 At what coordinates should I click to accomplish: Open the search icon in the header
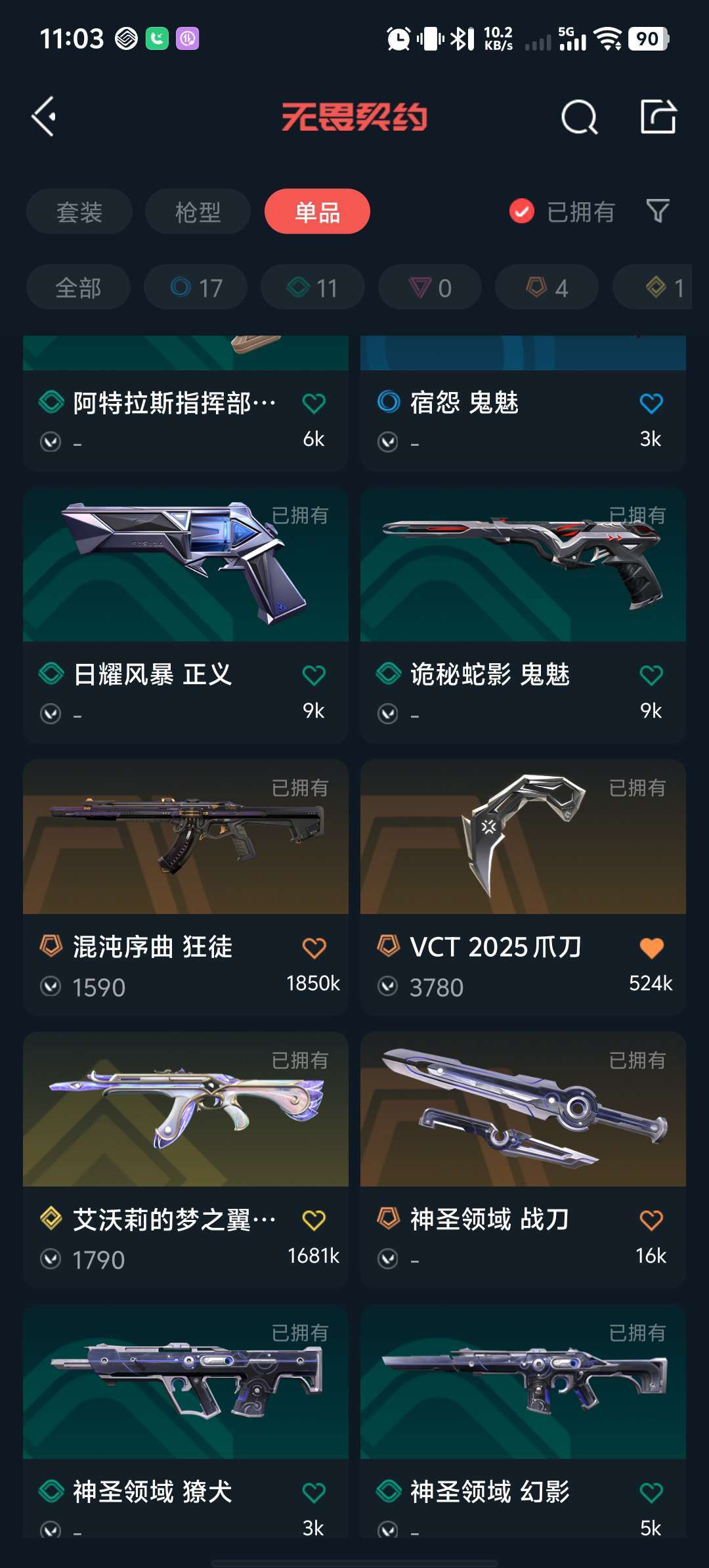coord(579,118)
